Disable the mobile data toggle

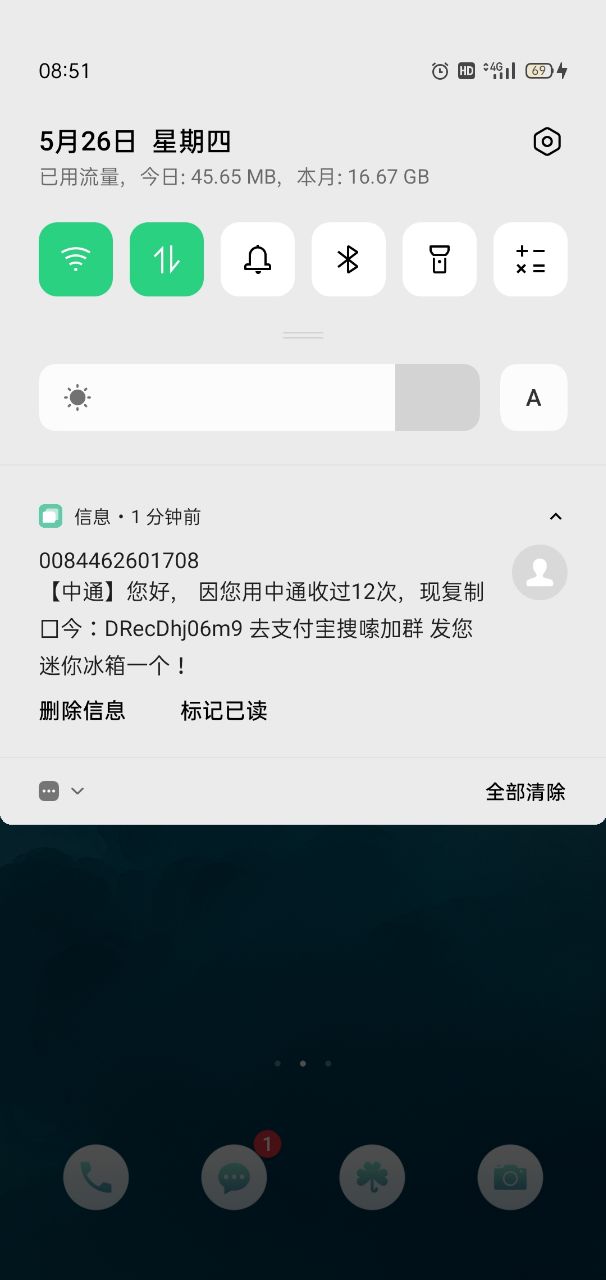click(167, 259)
